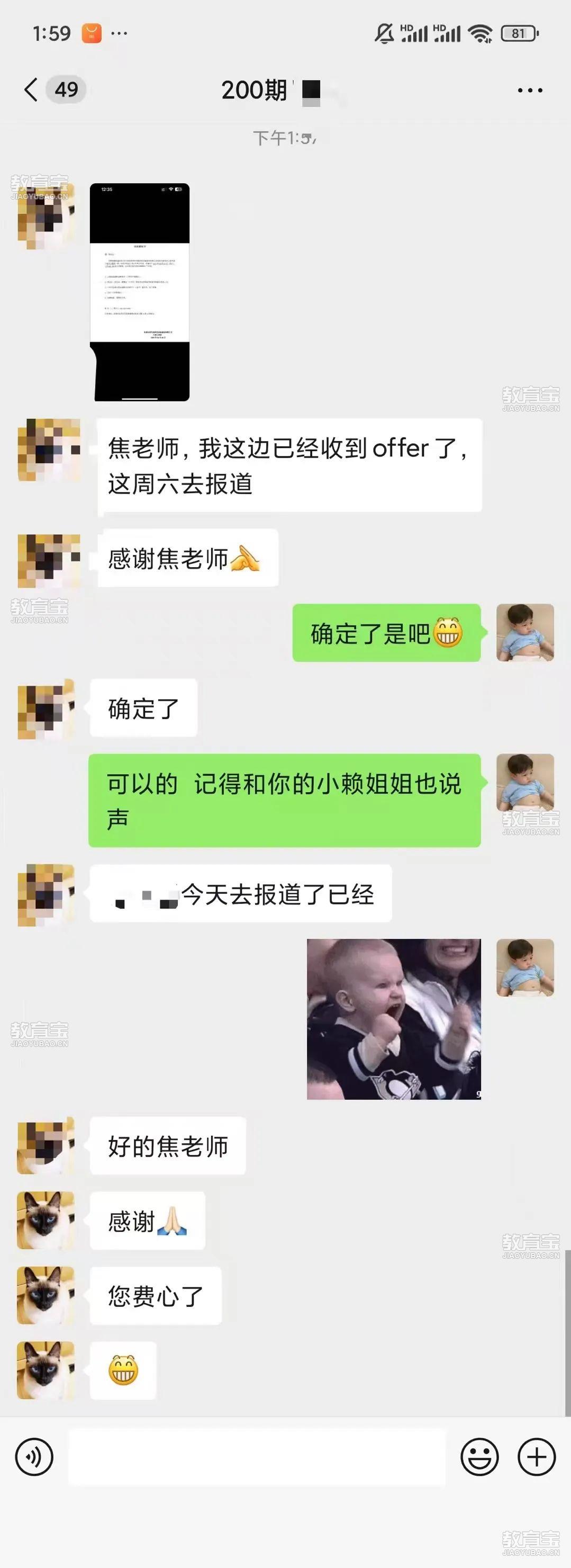Screen dimensions: 571x1568
Task: View the cheering baby GIF sticker
Action: [x=393, y=1019]
